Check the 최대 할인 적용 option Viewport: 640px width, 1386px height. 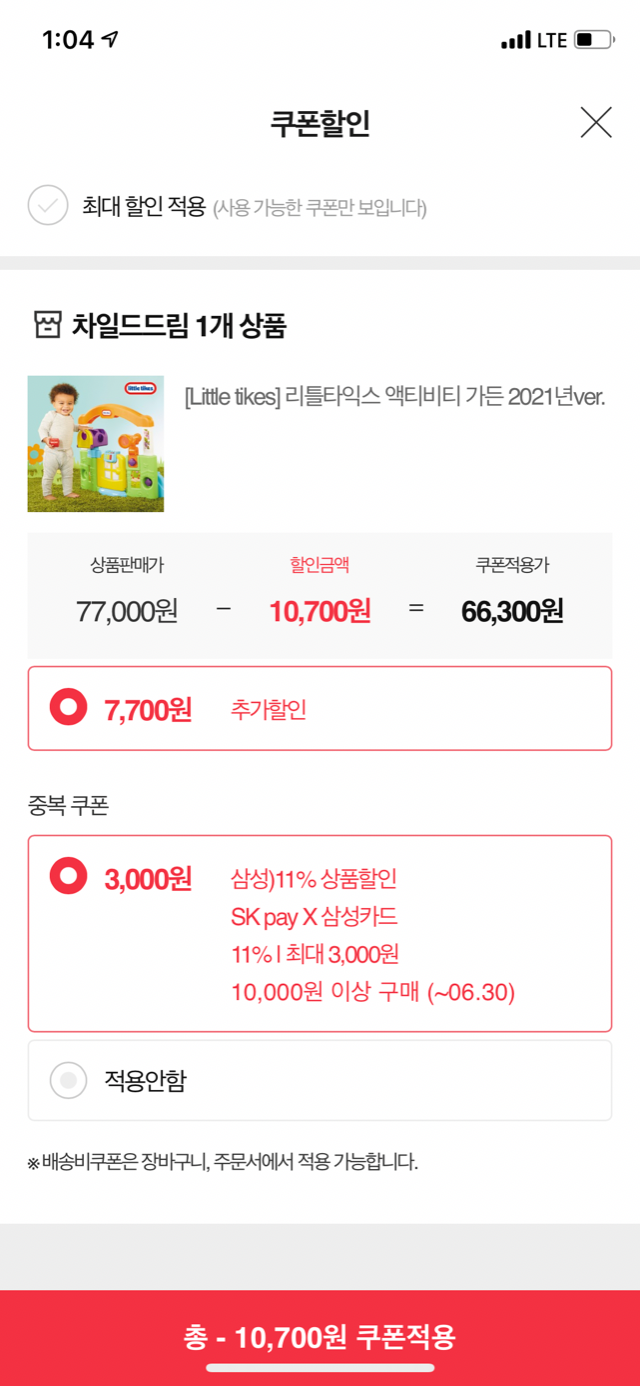48,207
